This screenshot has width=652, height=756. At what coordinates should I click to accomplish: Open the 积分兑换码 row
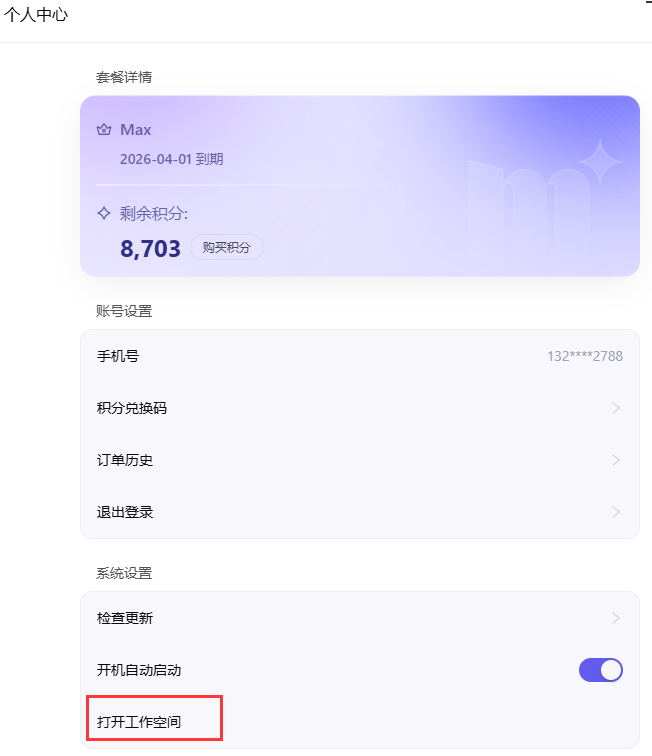point(359,408)
